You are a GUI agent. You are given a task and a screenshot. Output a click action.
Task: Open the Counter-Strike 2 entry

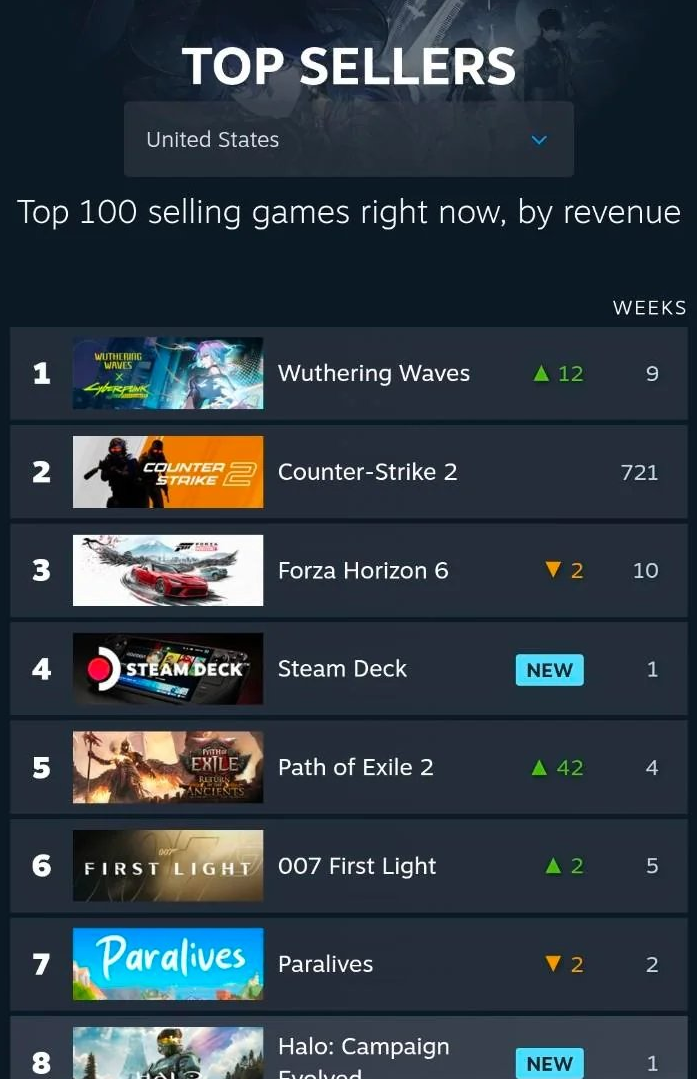tap(349, 472)
